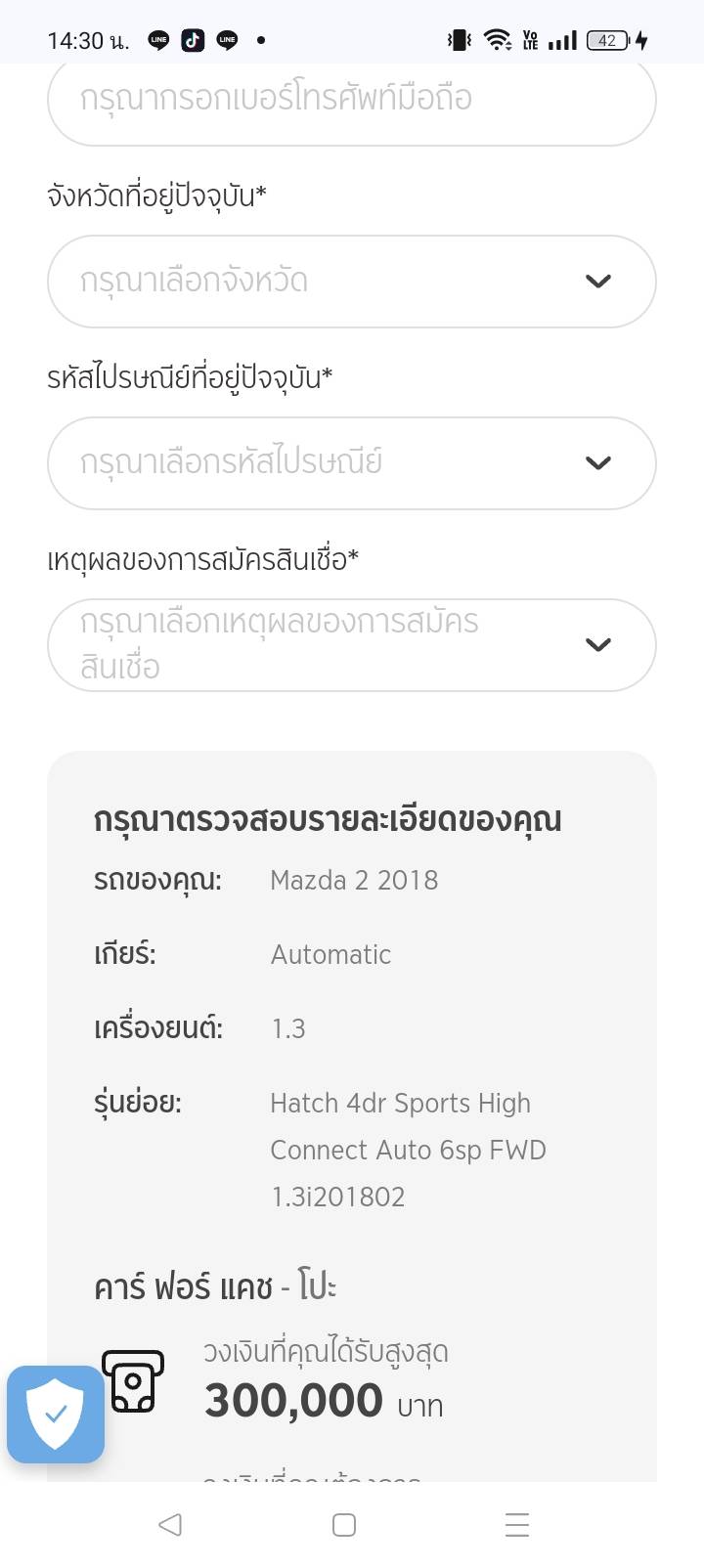Expand the loan application reason dropdown
Viewport: 704px width, 1568px height.
point(351,645)
